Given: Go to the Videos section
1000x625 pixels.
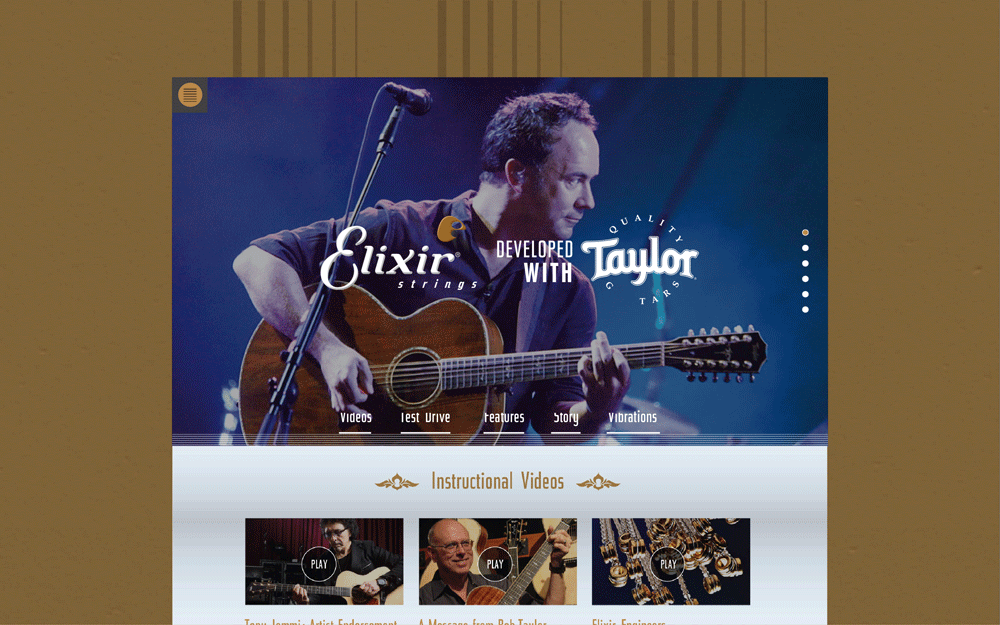Looking at the screenshot, I should tap(355, 418).
